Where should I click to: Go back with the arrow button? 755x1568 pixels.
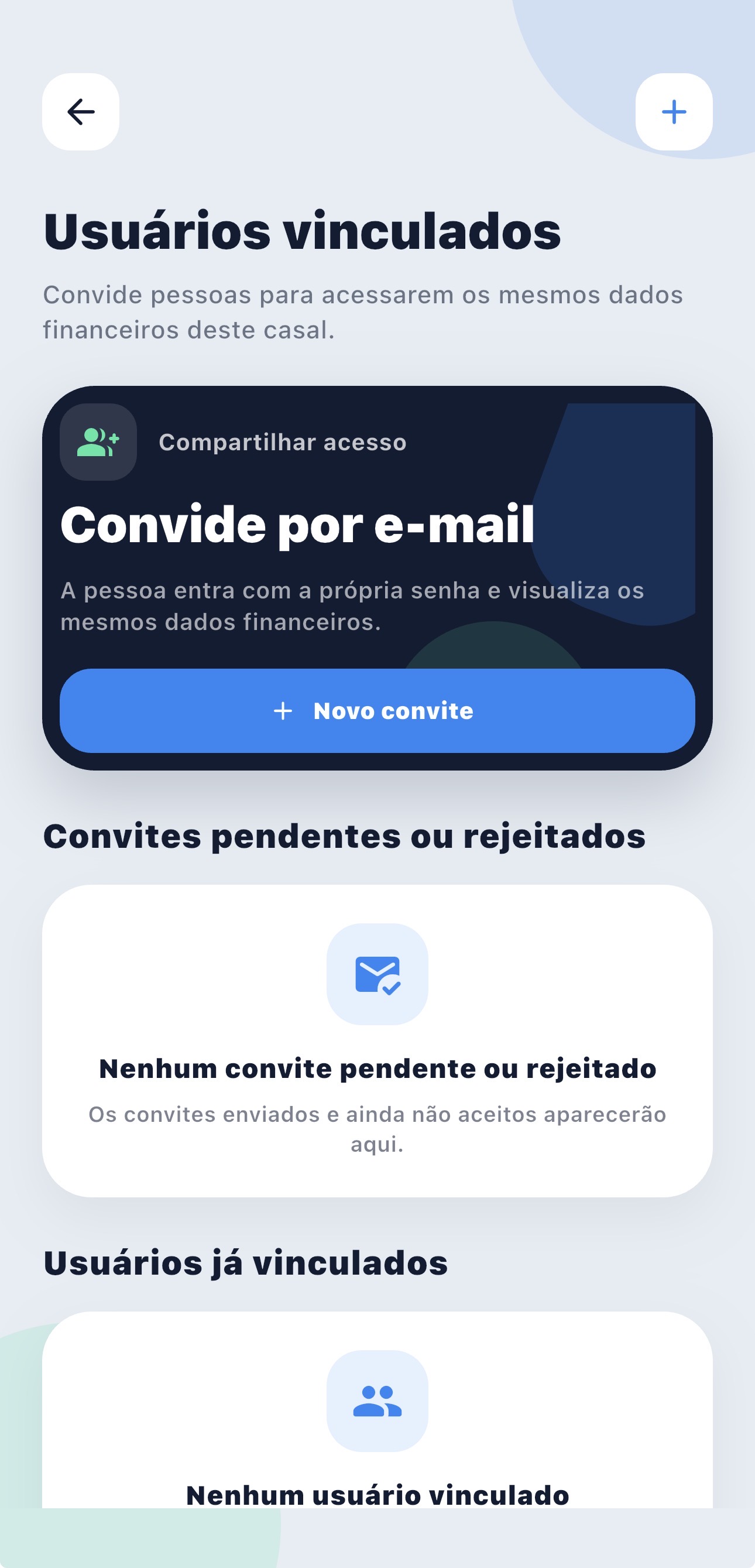(x=80, y=112)
